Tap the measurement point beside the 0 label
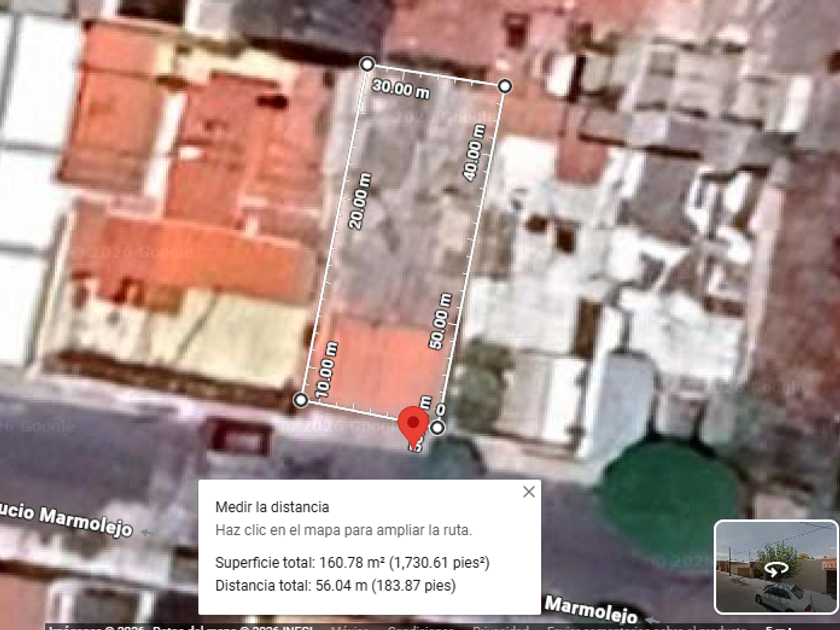 click(x=438, y=428)
